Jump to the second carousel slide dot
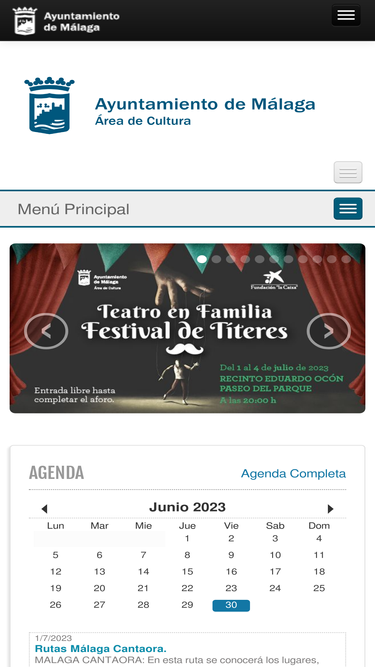Viewport: 375px width, 667px height. [216, 259]
